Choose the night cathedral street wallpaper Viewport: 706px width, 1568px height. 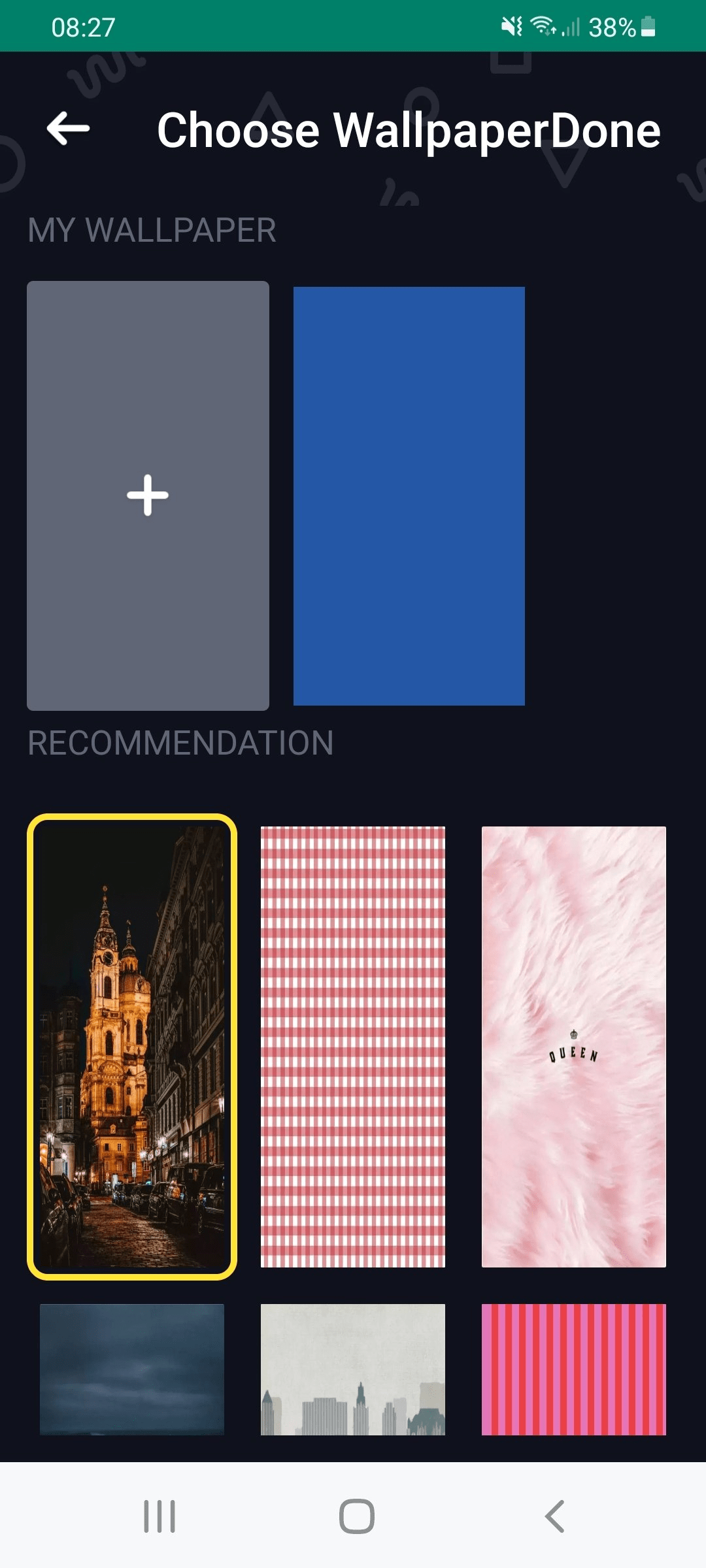pos(132,1046)
